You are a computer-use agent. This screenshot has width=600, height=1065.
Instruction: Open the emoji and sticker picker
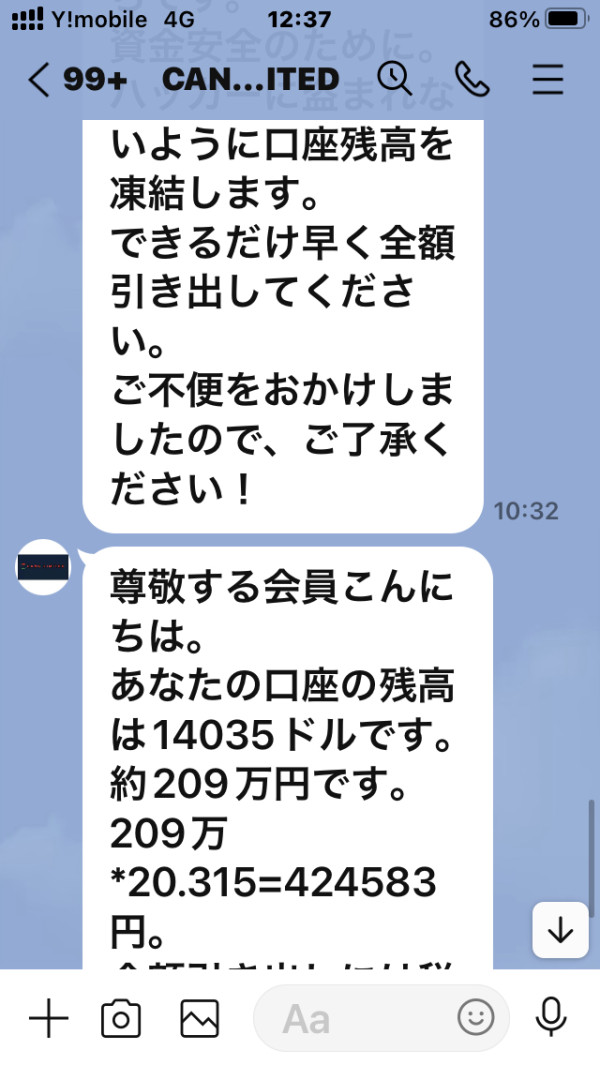coord(475,1018)
